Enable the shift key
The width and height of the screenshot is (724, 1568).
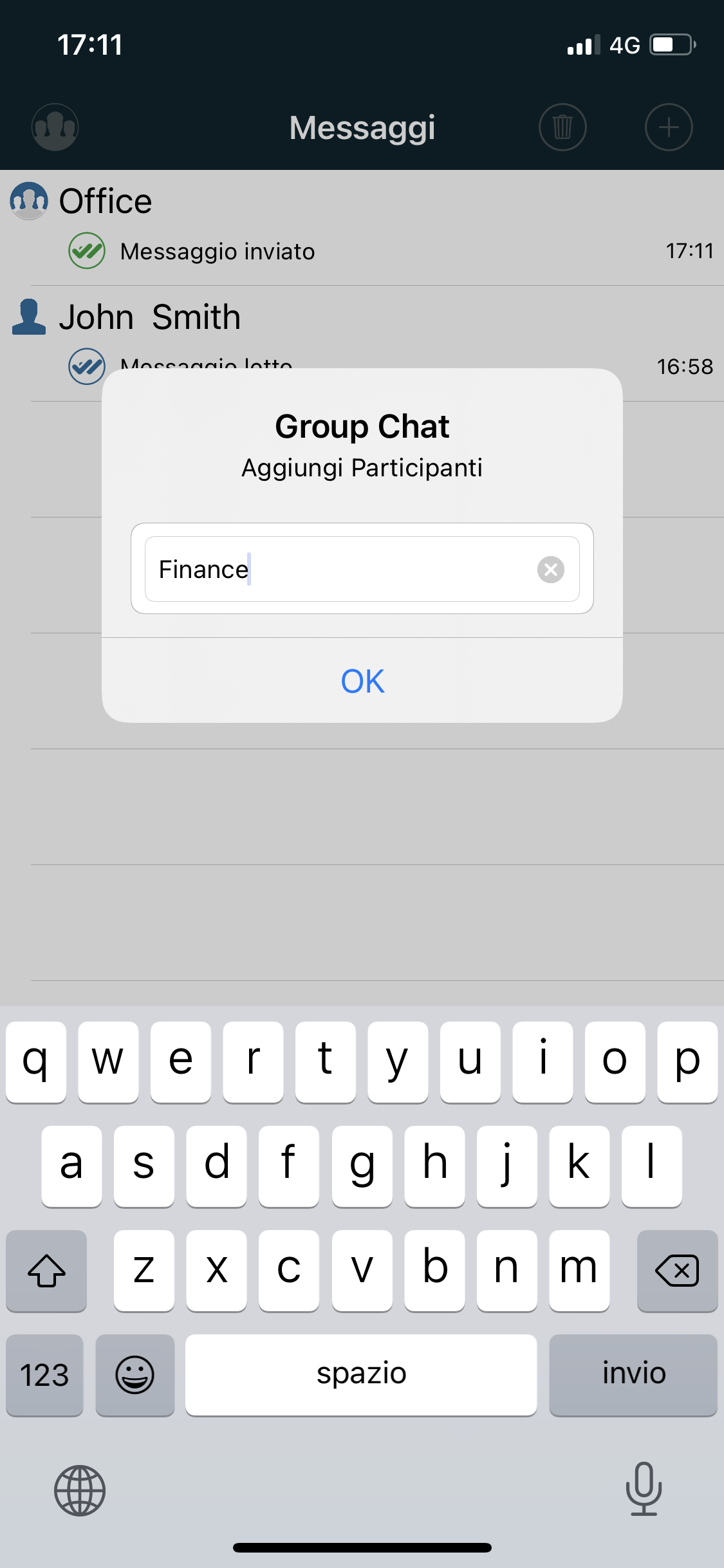tap(46, 1271)
